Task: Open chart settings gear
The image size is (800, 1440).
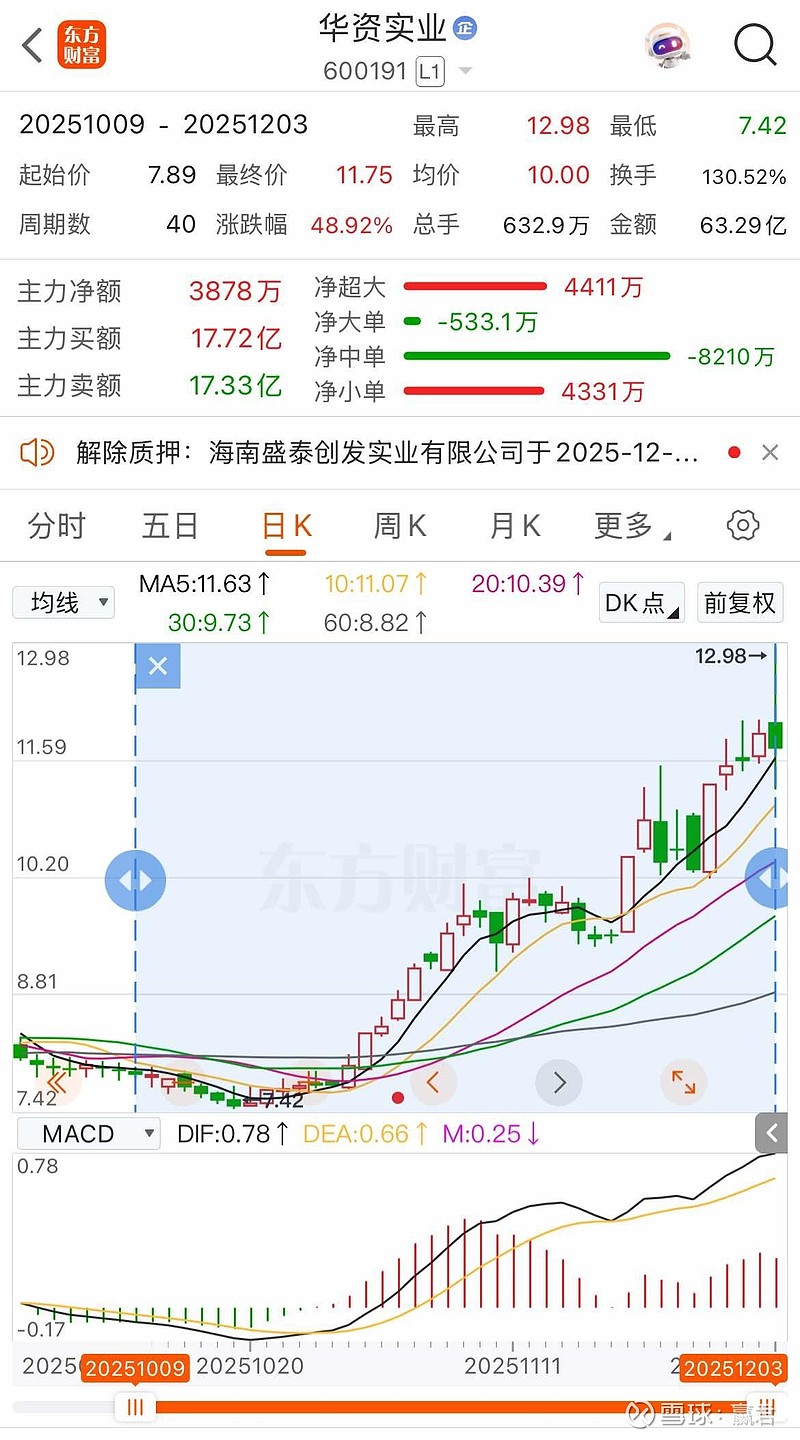Action: (x=743, y=526)
